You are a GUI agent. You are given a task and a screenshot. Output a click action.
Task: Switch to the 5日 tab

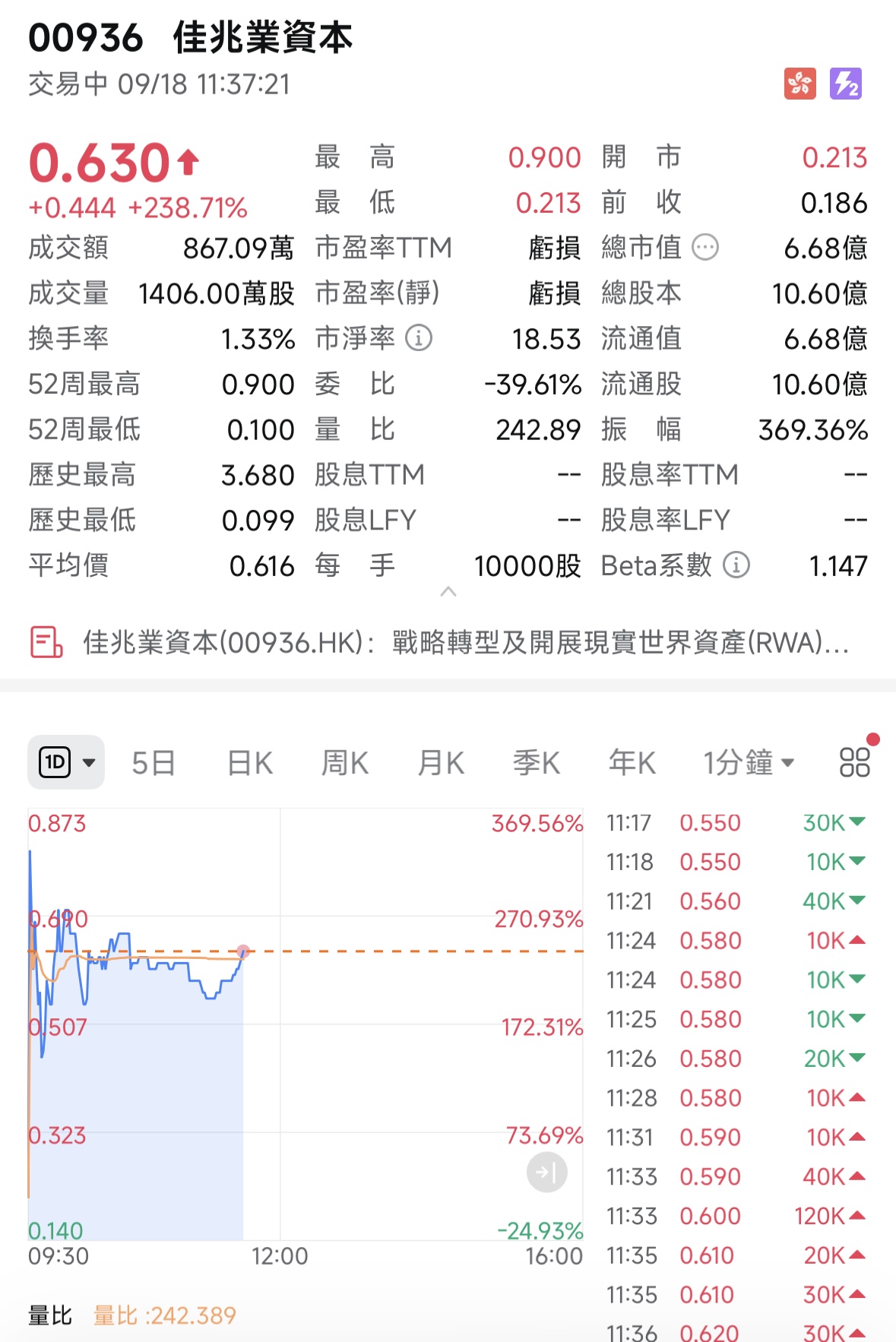[153, 762]
